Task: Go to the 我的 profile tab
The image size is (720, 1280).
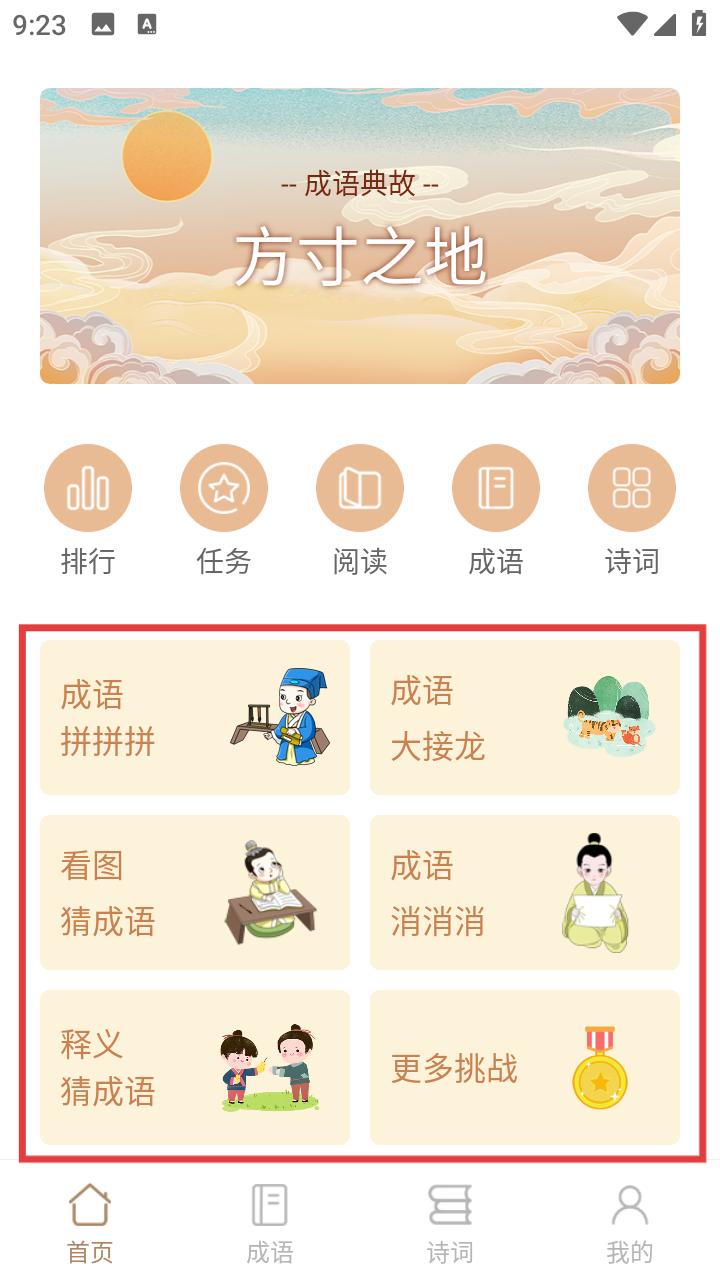Action: tap(630, 1222)
